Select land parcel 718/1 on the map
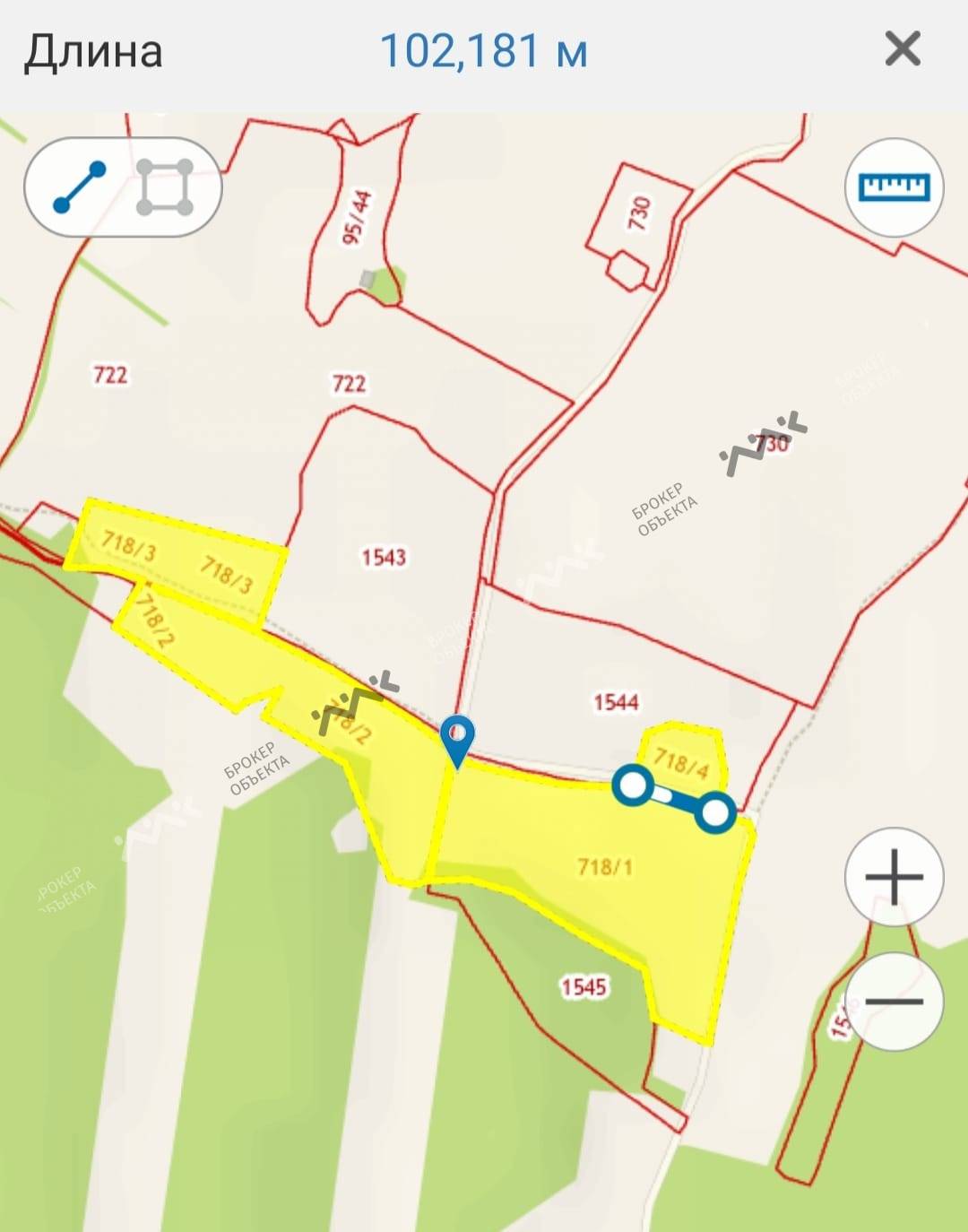Viewport: 968px width, 1232px height. pos(605,866)
